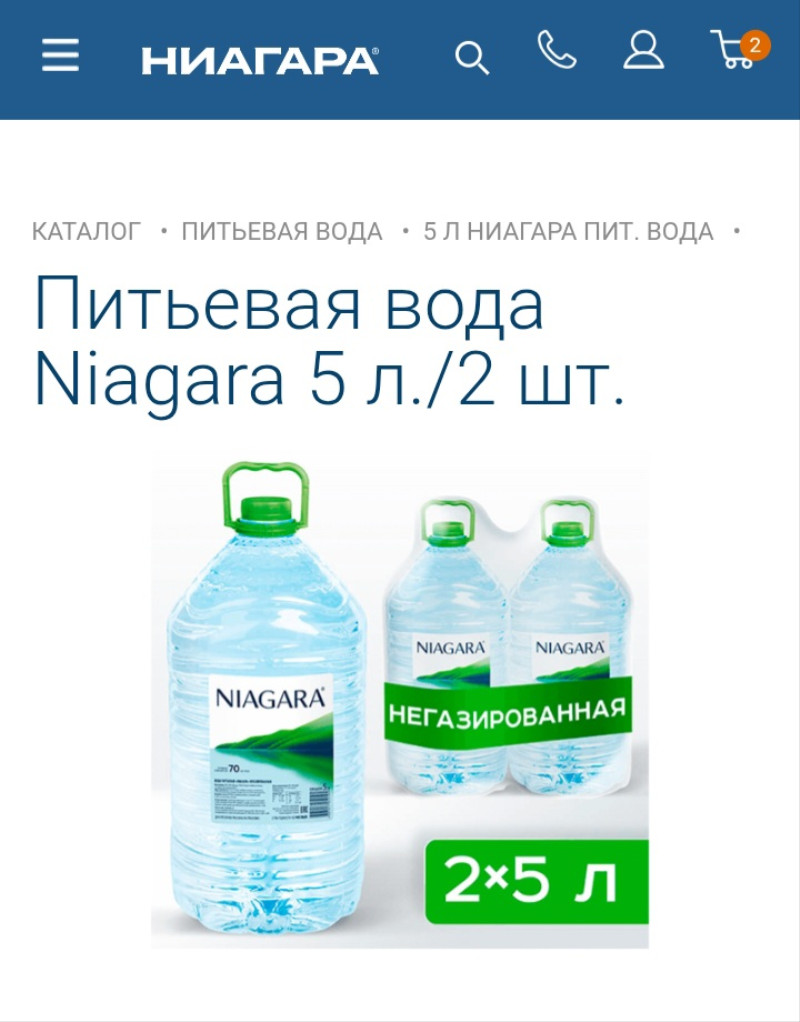
Task: Open the hamburger menu
Action: coord(60,56)
